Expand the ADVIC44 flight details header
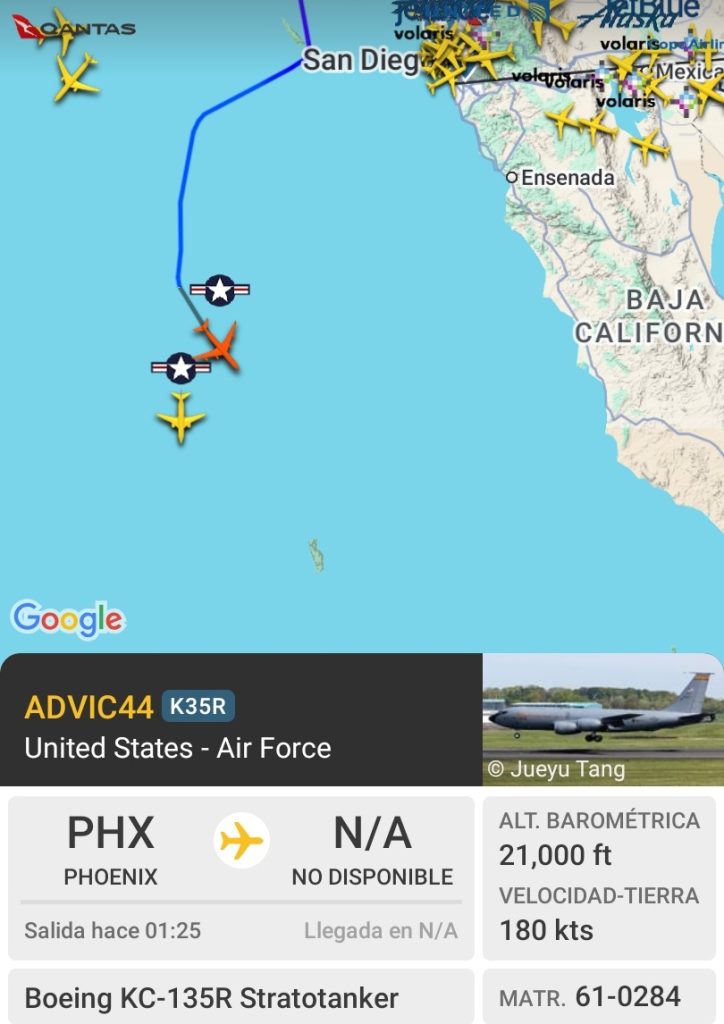 [240, 720]
